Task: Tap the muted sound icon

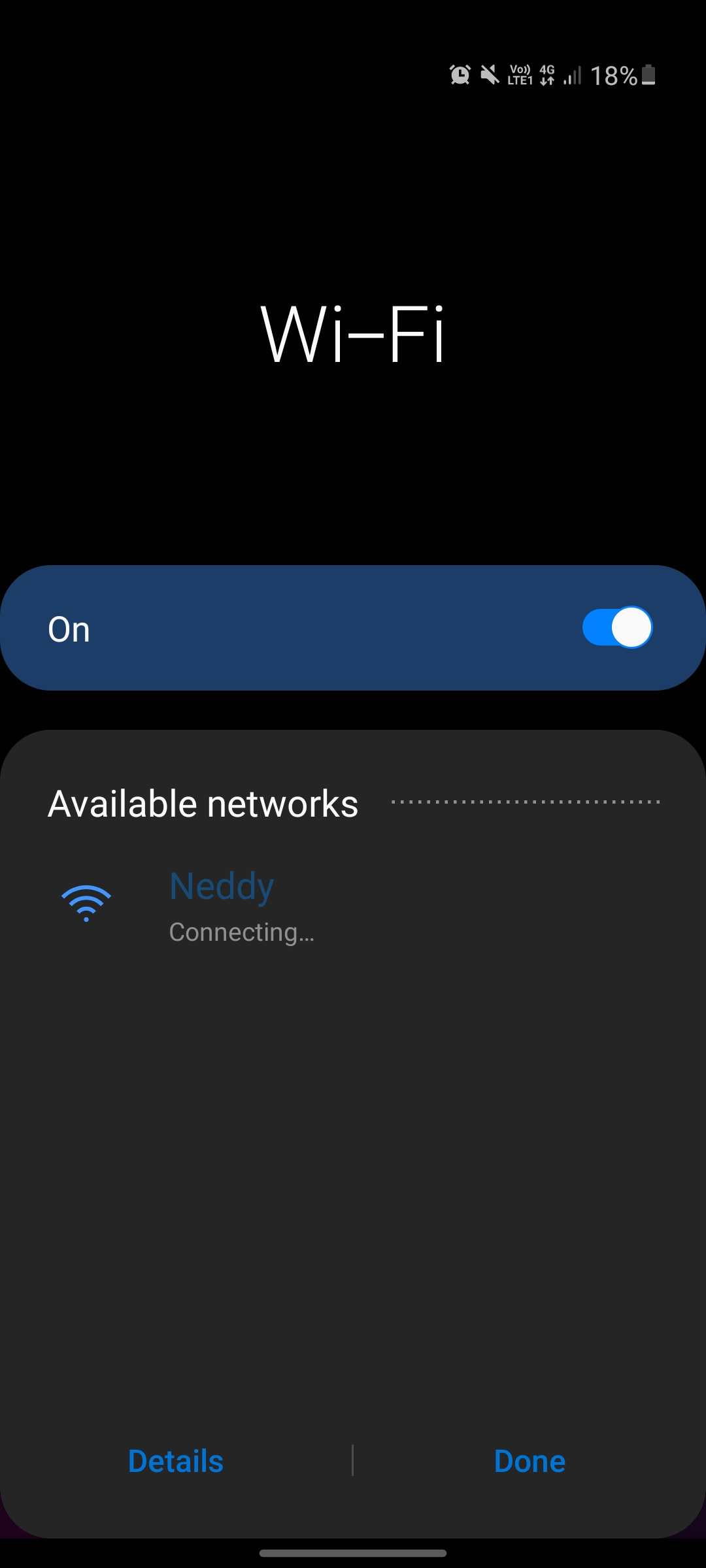Action: [490, 75]
